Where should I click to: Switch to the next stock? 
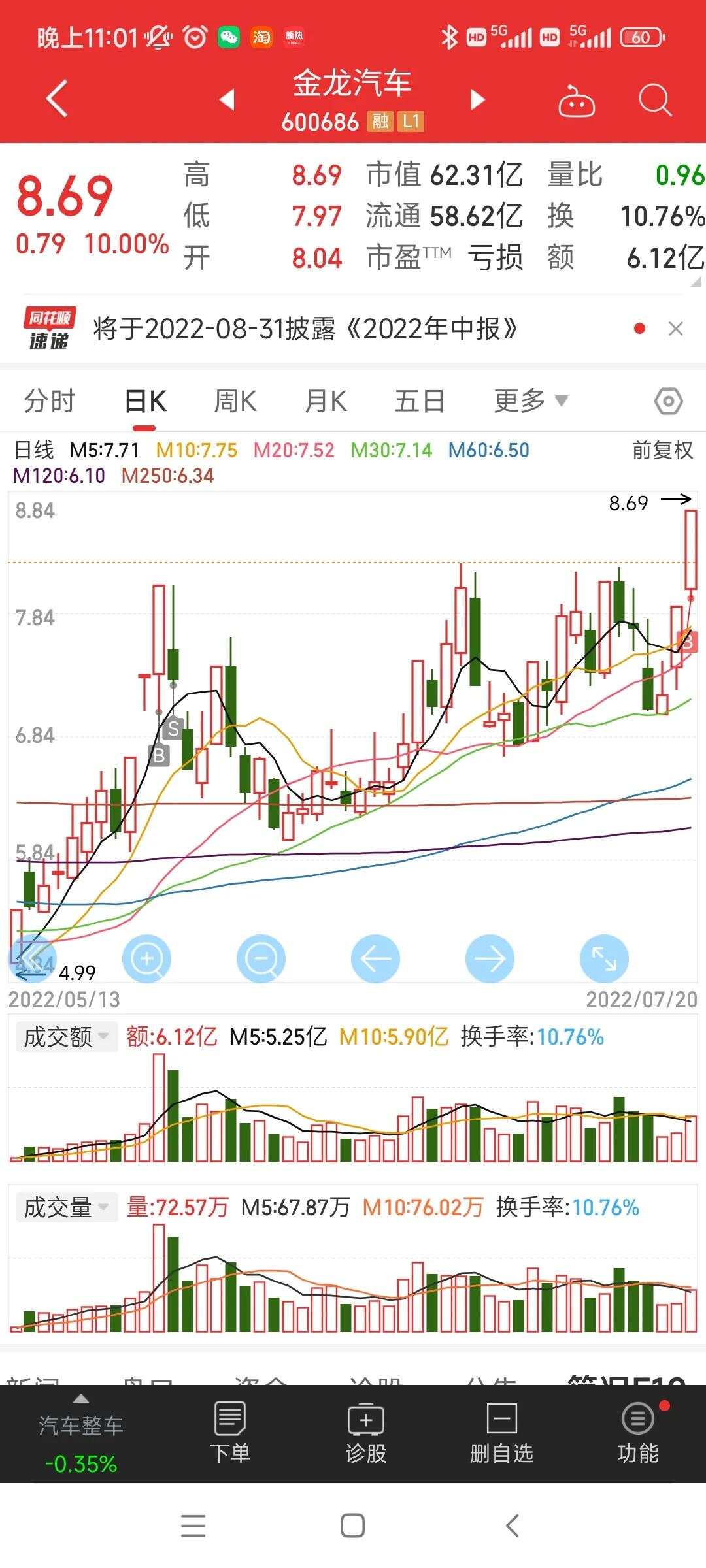click(479, 99)
